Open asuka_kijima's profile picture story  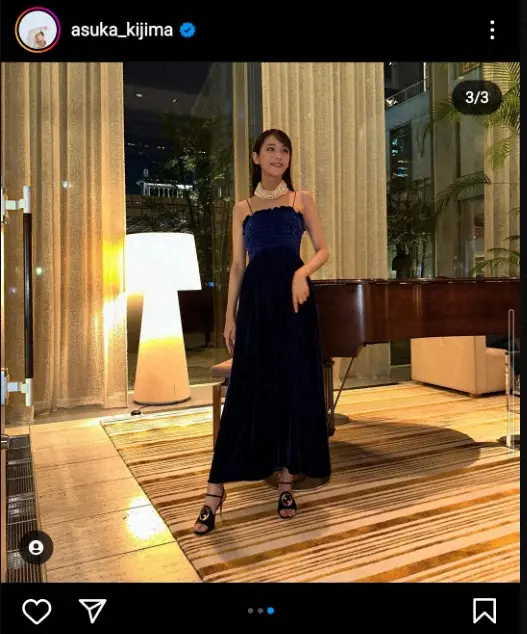point(38,30)
